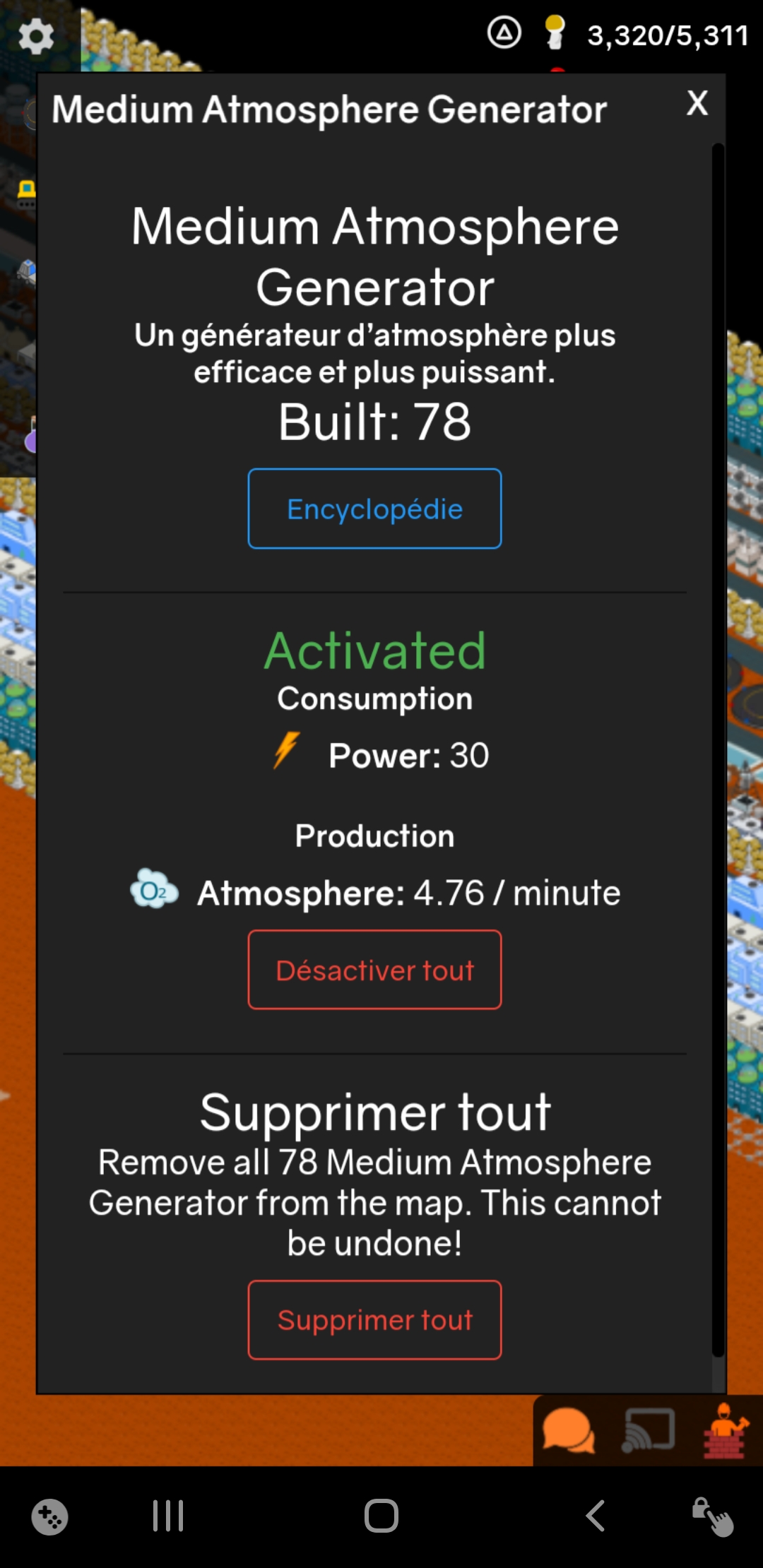Open the Encyclopédie entry
This screenshot has width=763, height=1568.
(x=374, y=509)
